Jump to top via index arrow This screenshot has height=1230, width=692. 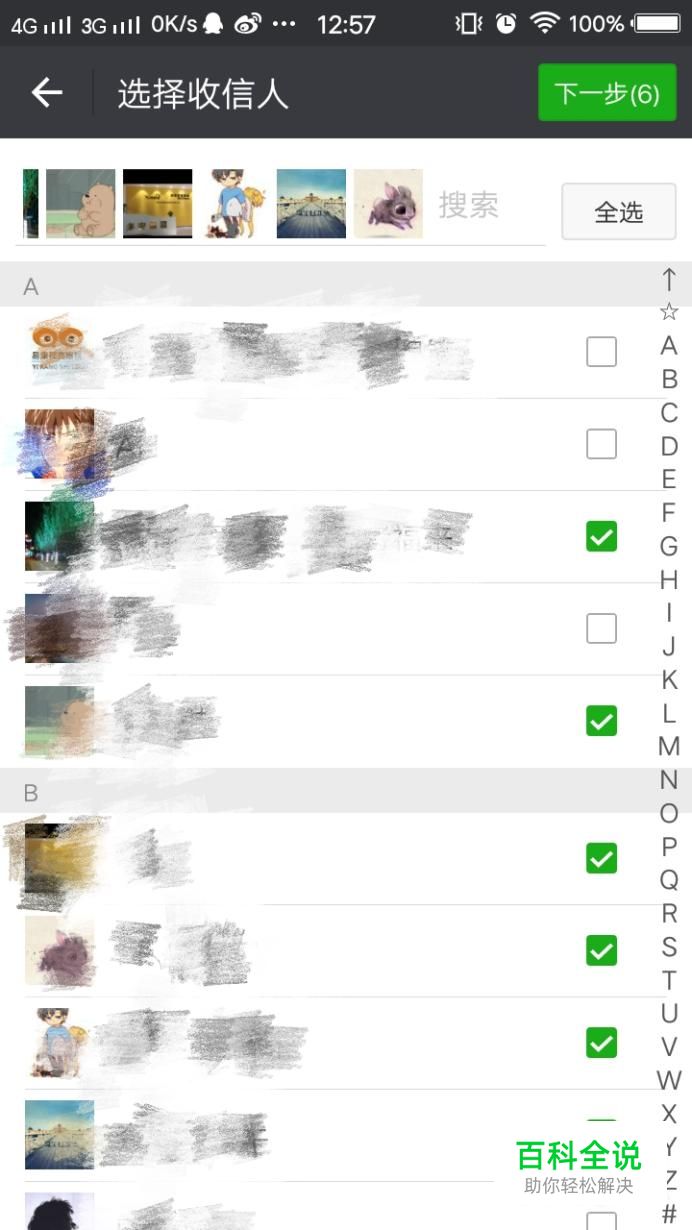tap(669, 279)
